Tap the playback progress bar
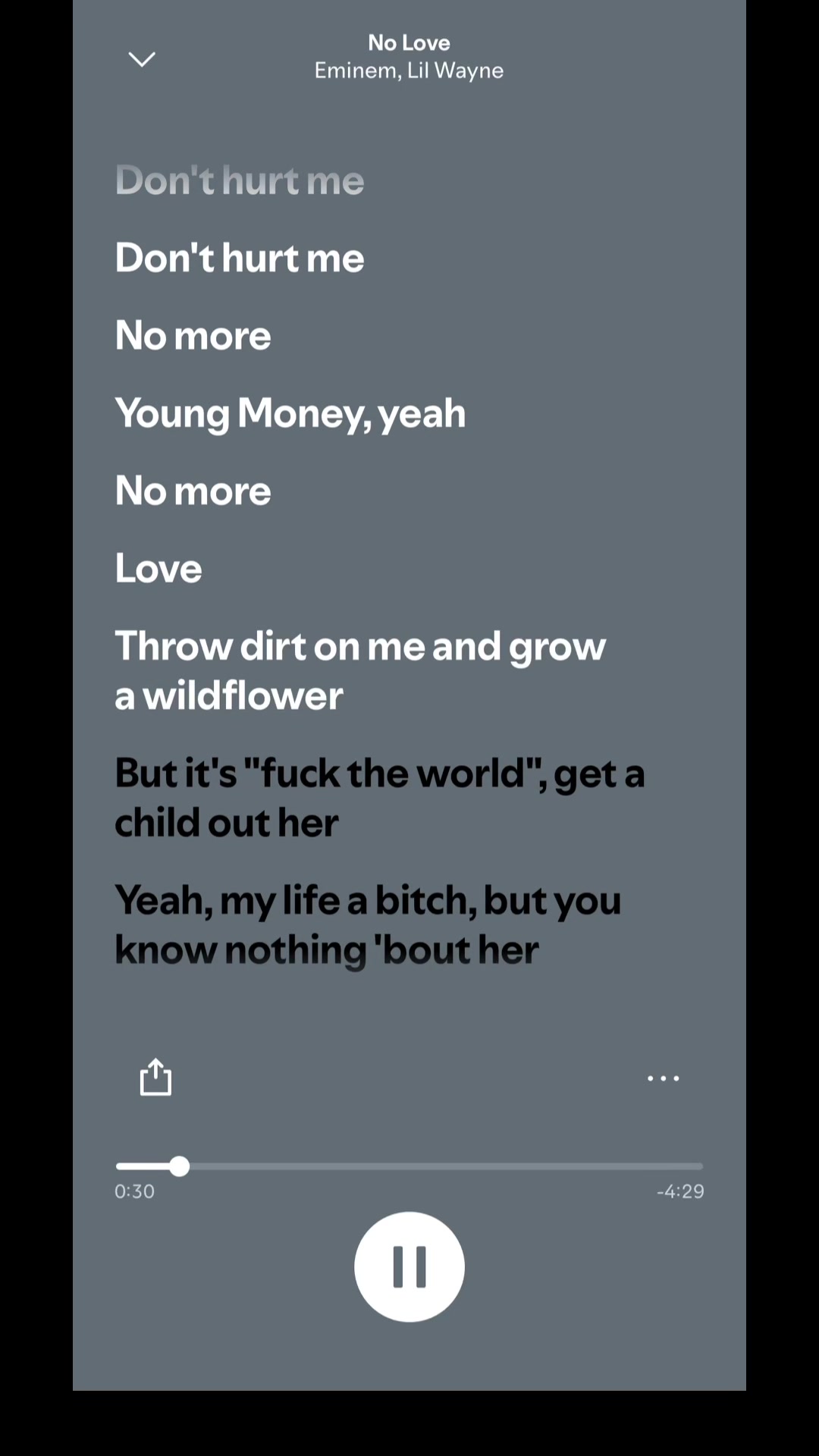This screenshot has width=819, height=1456. pyautogui.click(x=409, y=1166)
